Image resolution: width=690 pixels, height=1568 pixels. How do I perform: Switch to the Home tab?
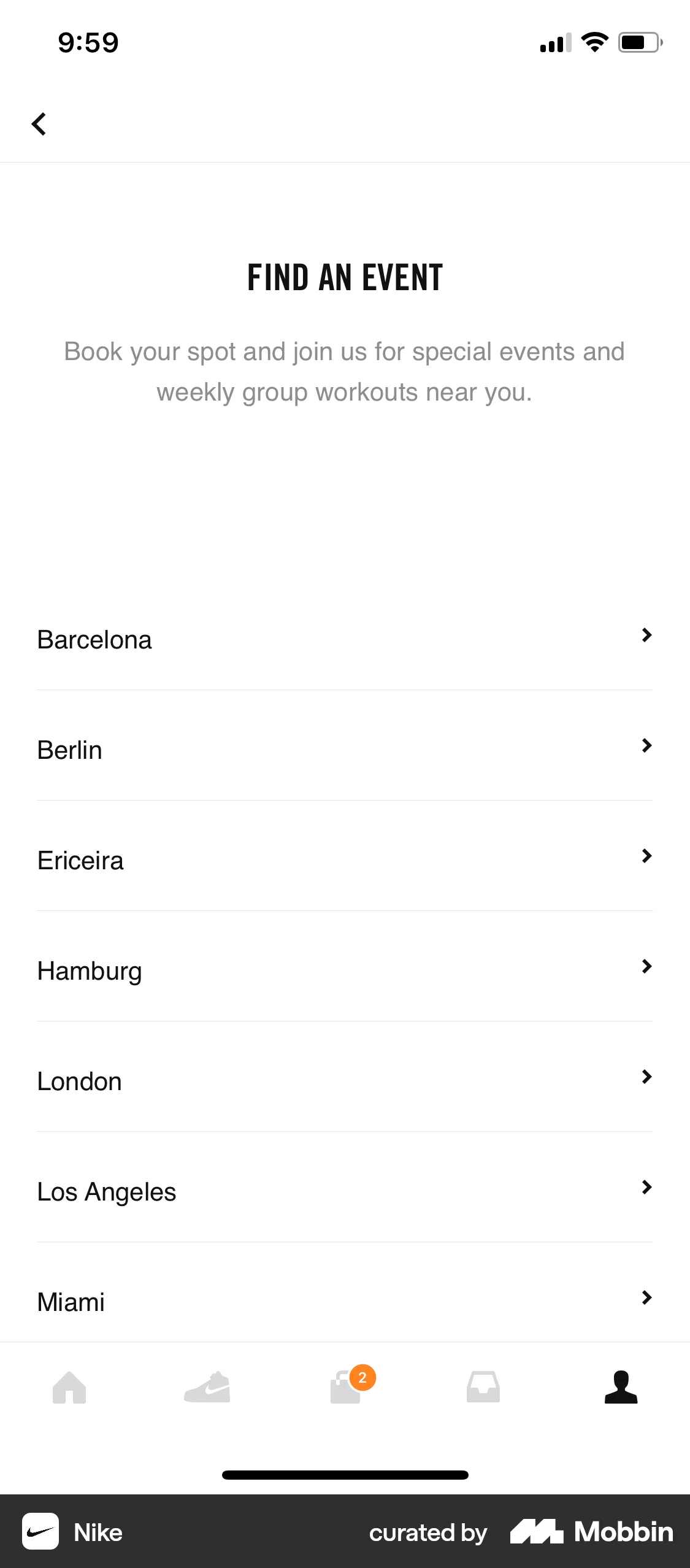coord(69,1388)
